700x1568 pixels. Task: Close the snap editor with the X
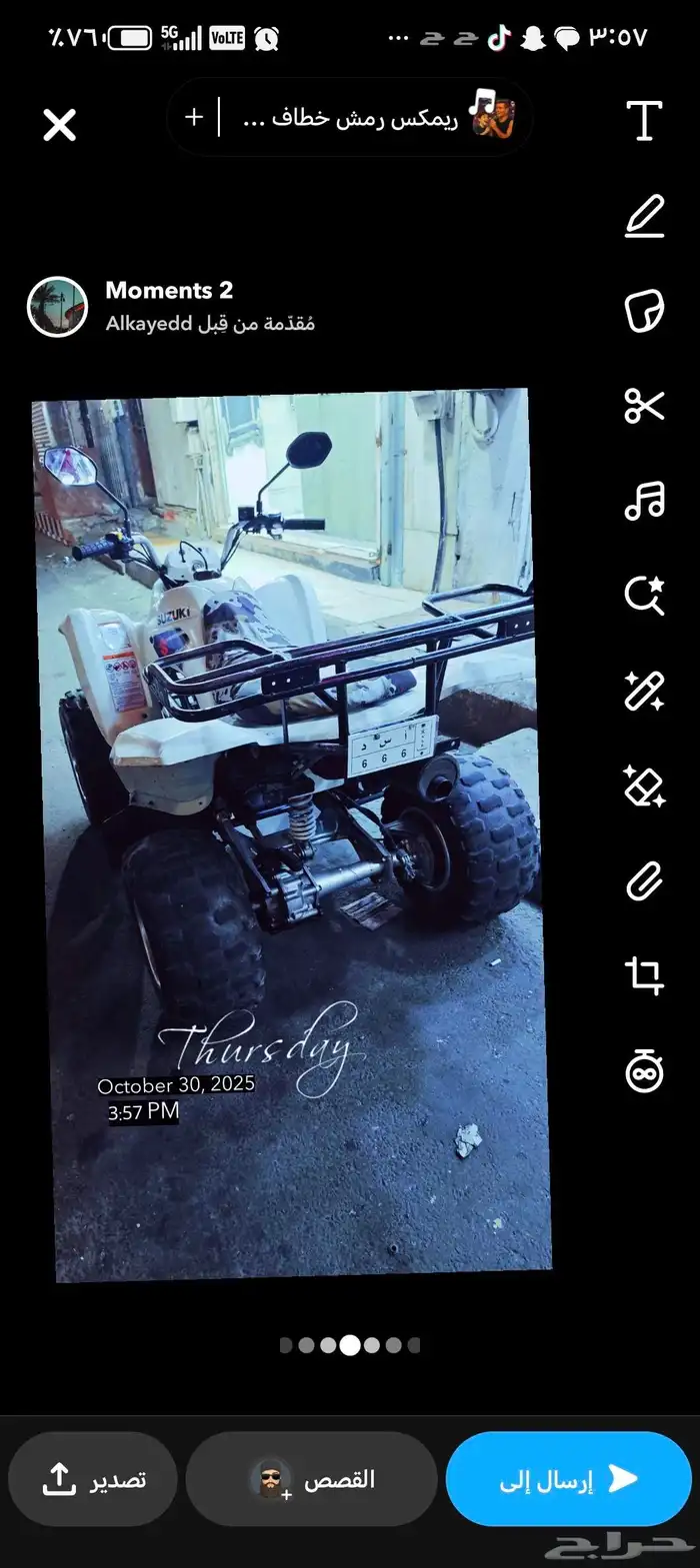coord(60,125)
